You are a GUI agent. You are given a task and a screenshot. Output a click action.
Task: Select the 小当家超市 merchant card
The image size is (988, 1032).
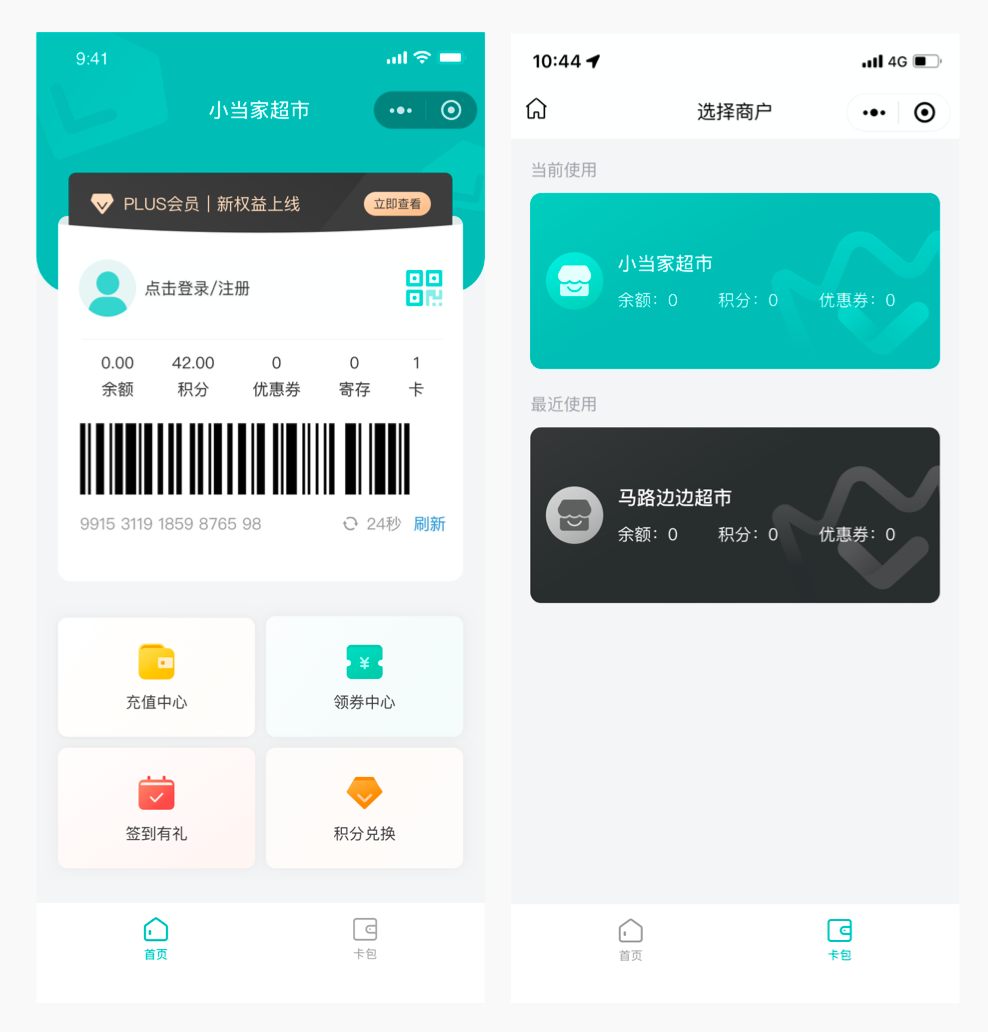point(735,281)
